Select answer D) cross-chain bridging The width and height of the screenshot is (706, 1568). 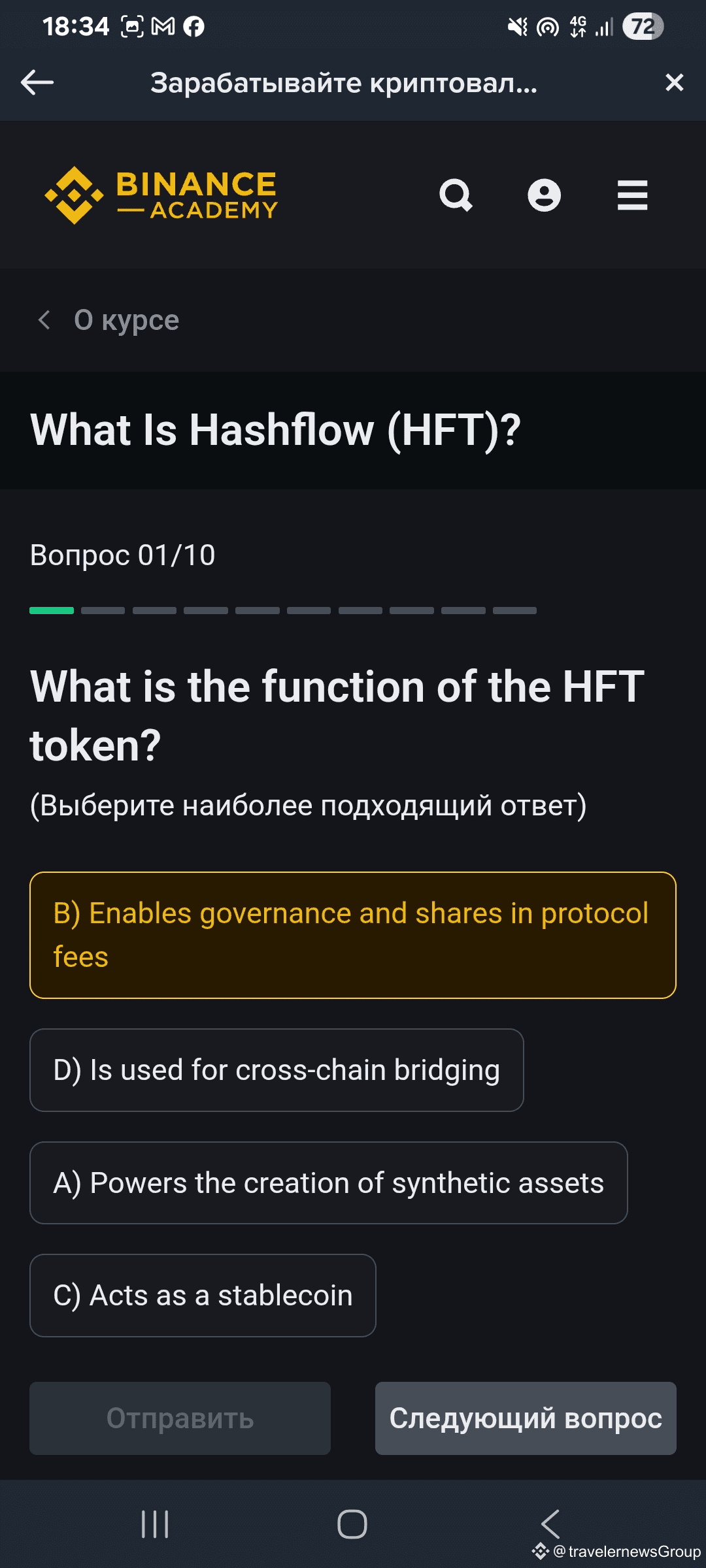(277, 1070)
